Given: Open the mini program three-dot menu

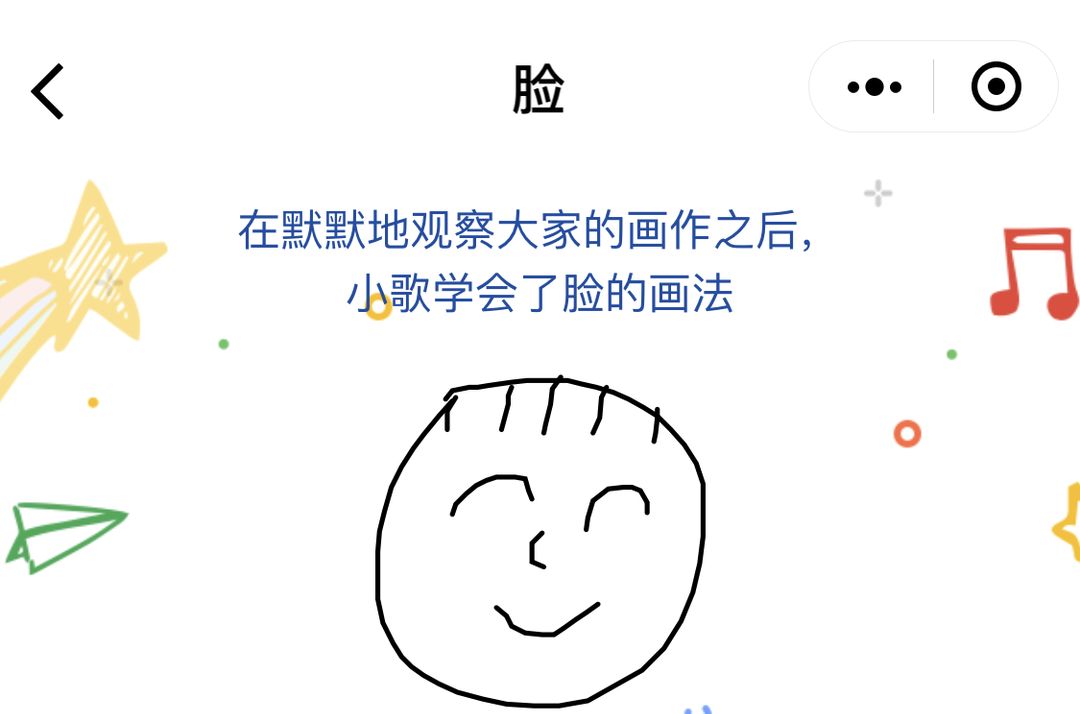Looking at the screenshot, I should (x=873, y=88).
